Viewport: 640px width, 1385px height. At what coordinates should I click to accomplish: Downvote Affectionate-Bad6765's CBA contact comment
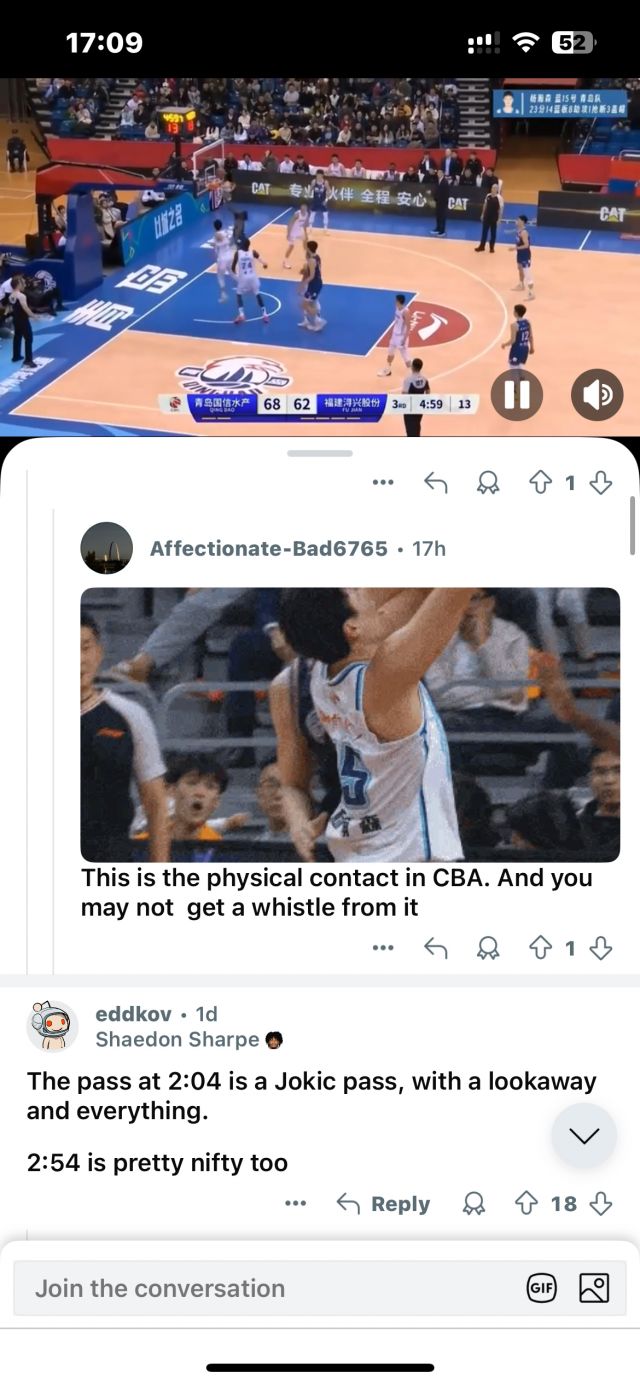click(600, 947)
